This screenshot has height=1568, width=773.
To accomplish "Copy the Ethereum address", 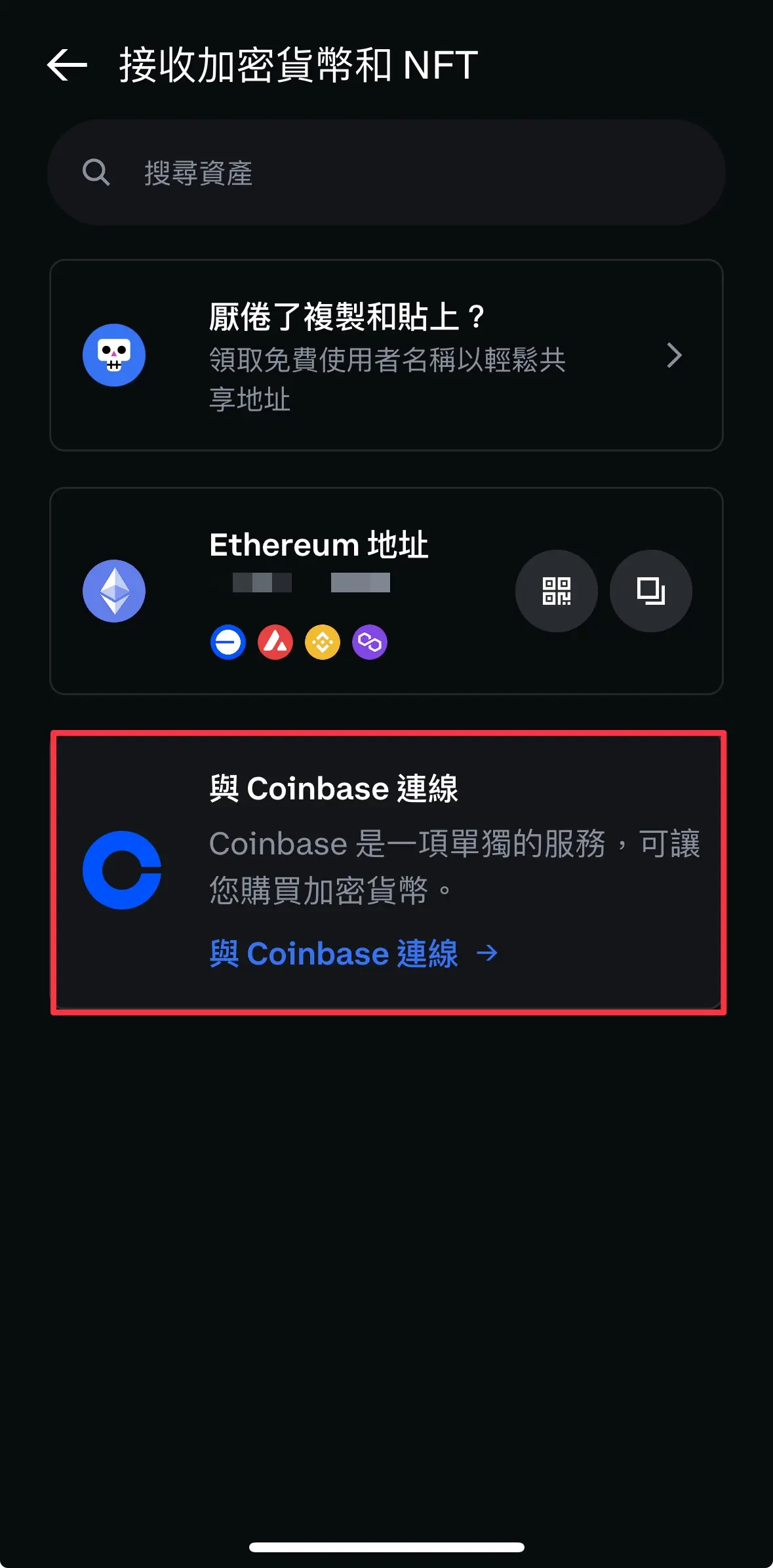I will tap(650, 591).
